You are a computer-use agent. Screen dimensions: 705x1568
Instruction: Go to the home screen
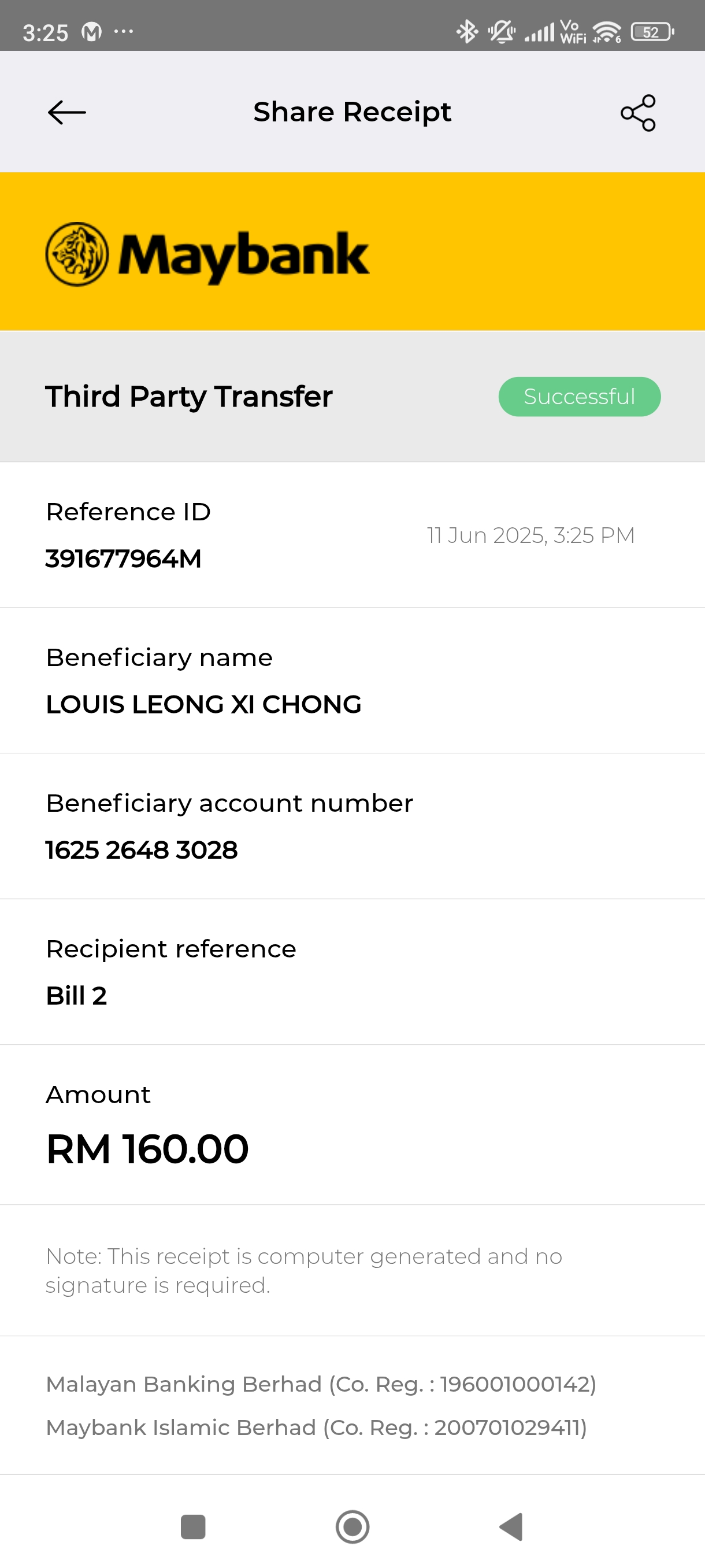[x=352, y=1526]
